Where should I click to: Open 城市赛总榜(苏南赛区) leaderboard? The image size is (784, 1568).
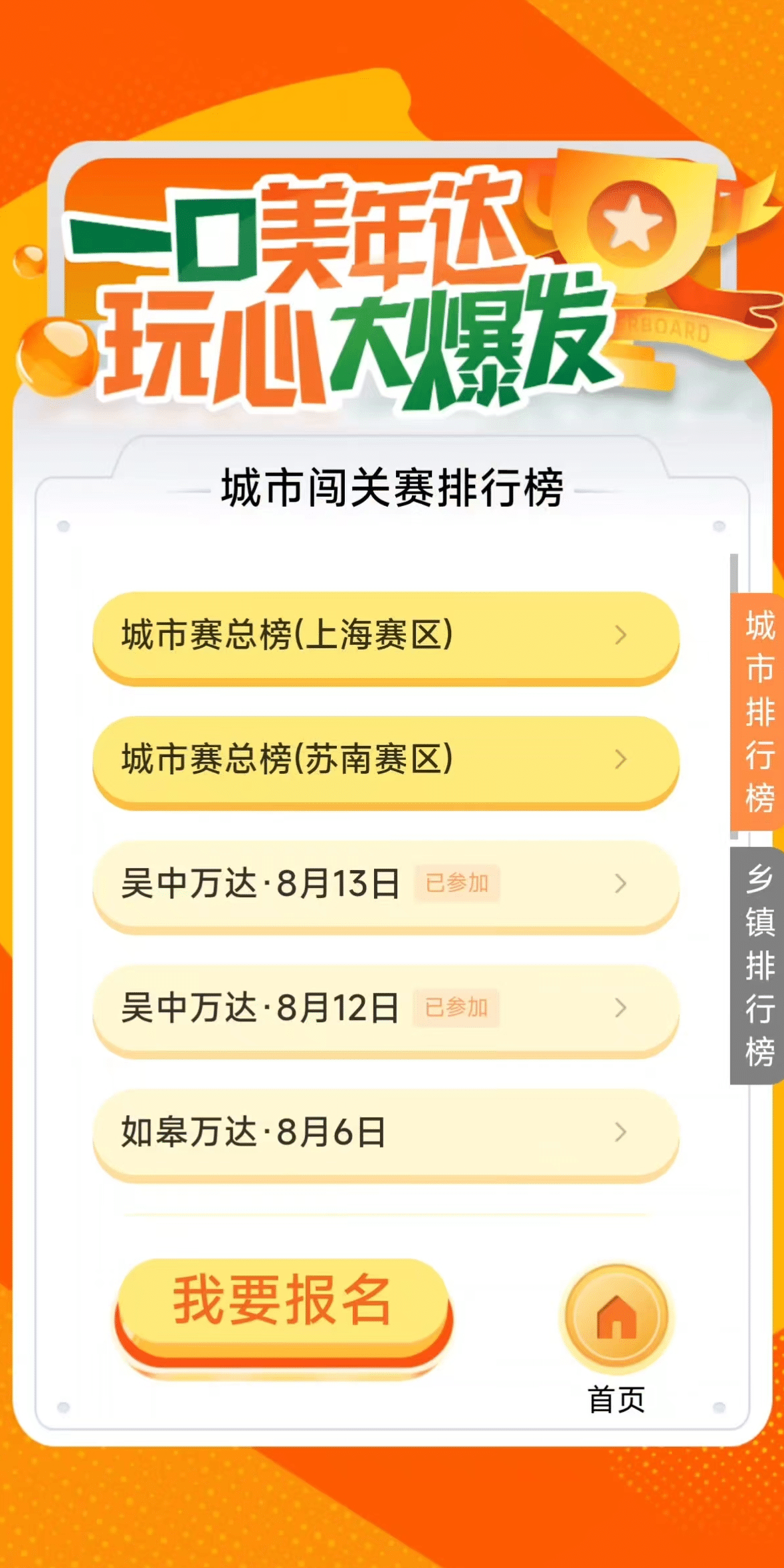click(x=385, y=759)
